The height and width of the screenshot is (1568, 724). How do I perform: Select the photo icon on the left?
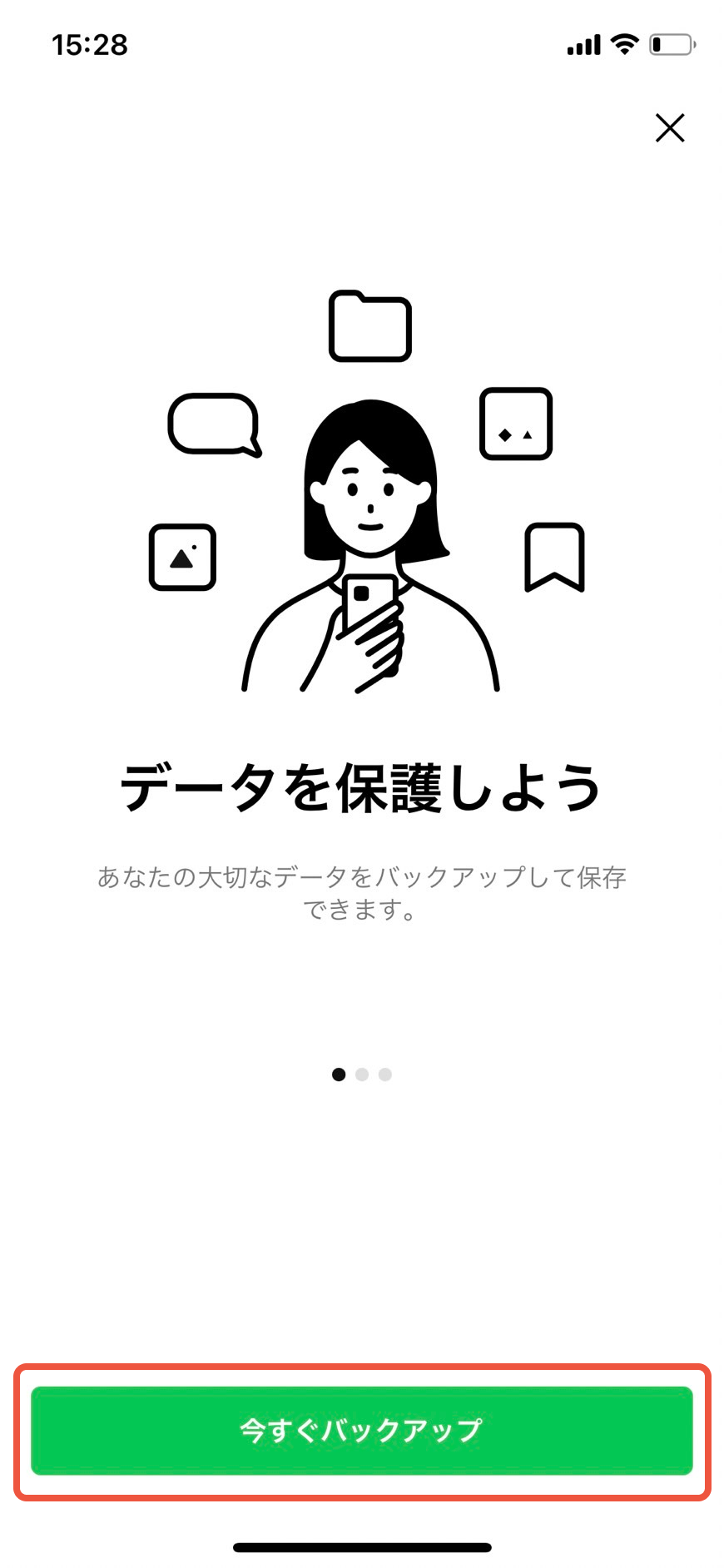[x=182, y=556]
